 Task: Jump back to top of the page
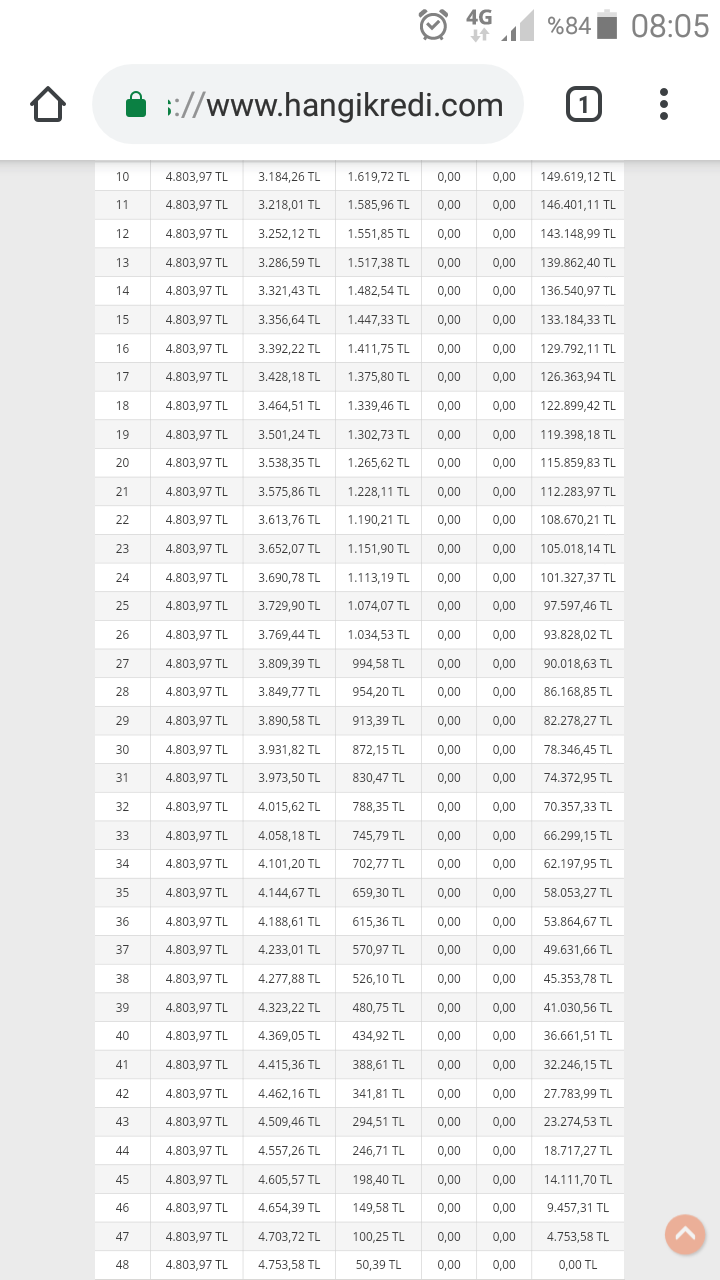tap(685, 1235)
